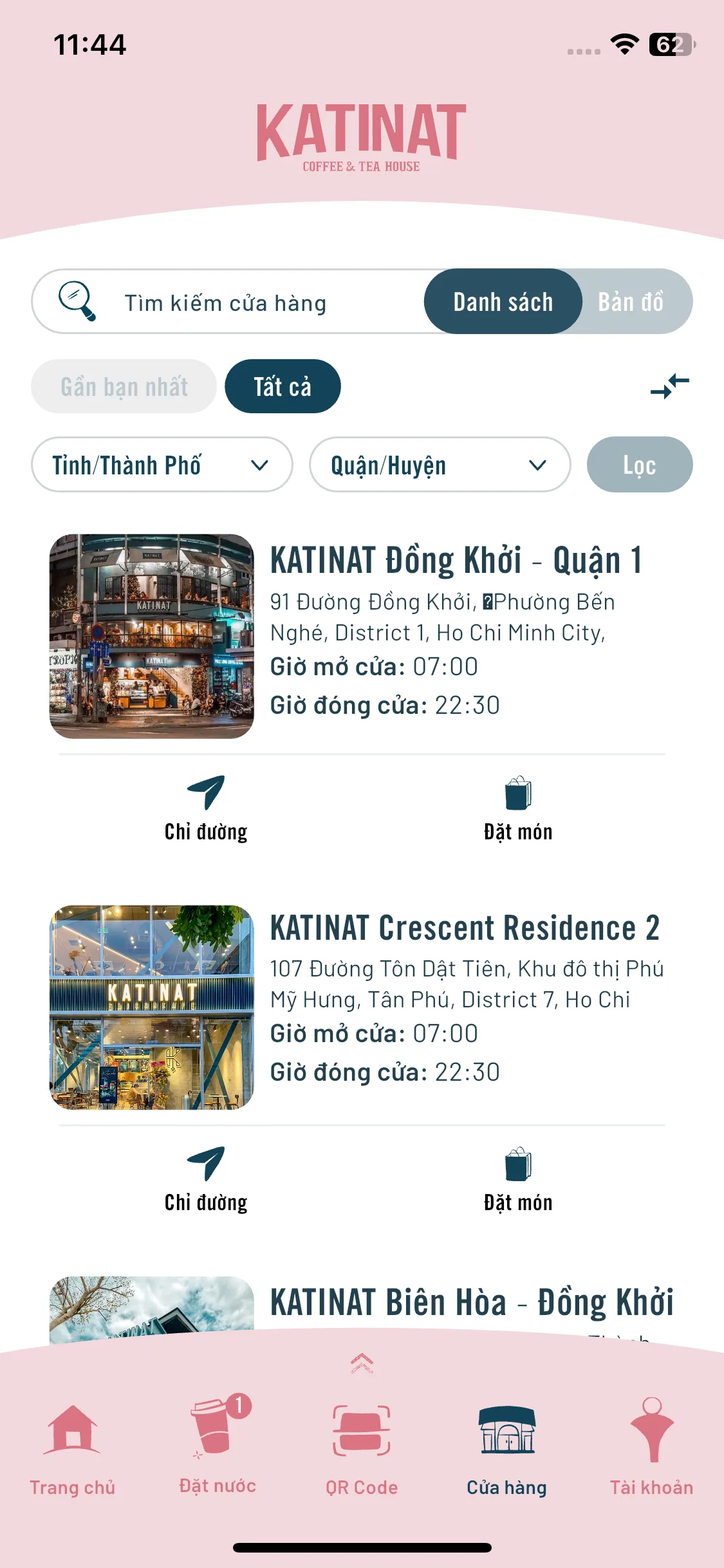Click the navigation arrow under KATINAT Crescent Residence 2

[x=207, y=1166]
